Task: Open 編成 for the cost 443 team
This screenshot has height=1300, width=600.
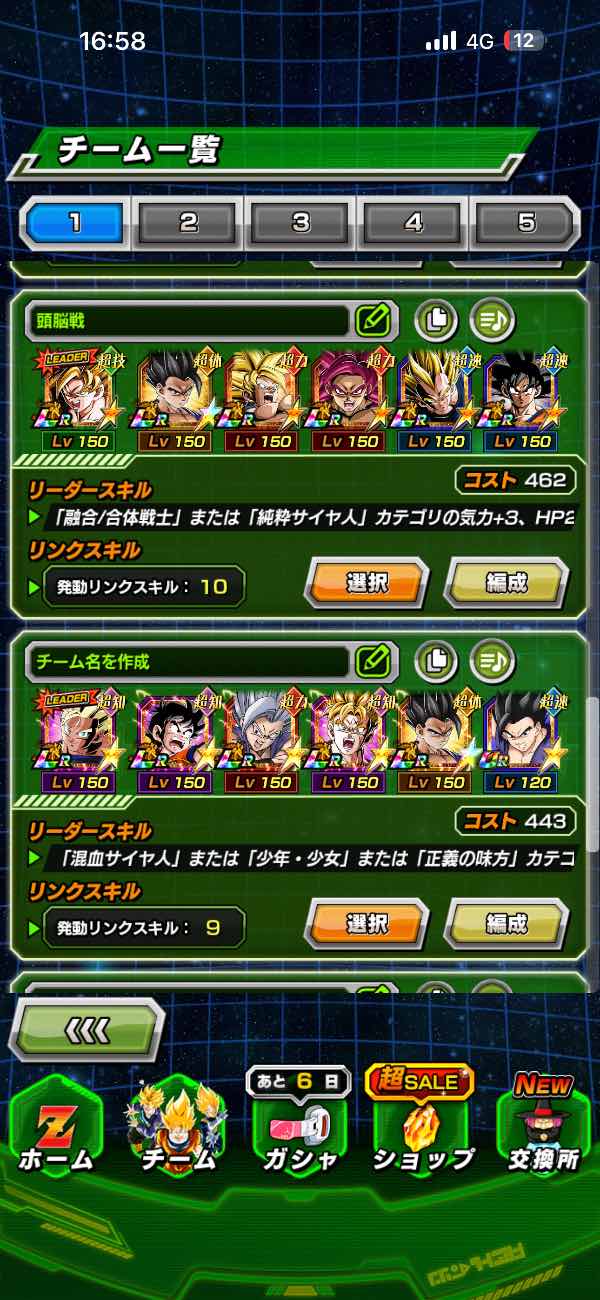Action: tap(506, 924)
